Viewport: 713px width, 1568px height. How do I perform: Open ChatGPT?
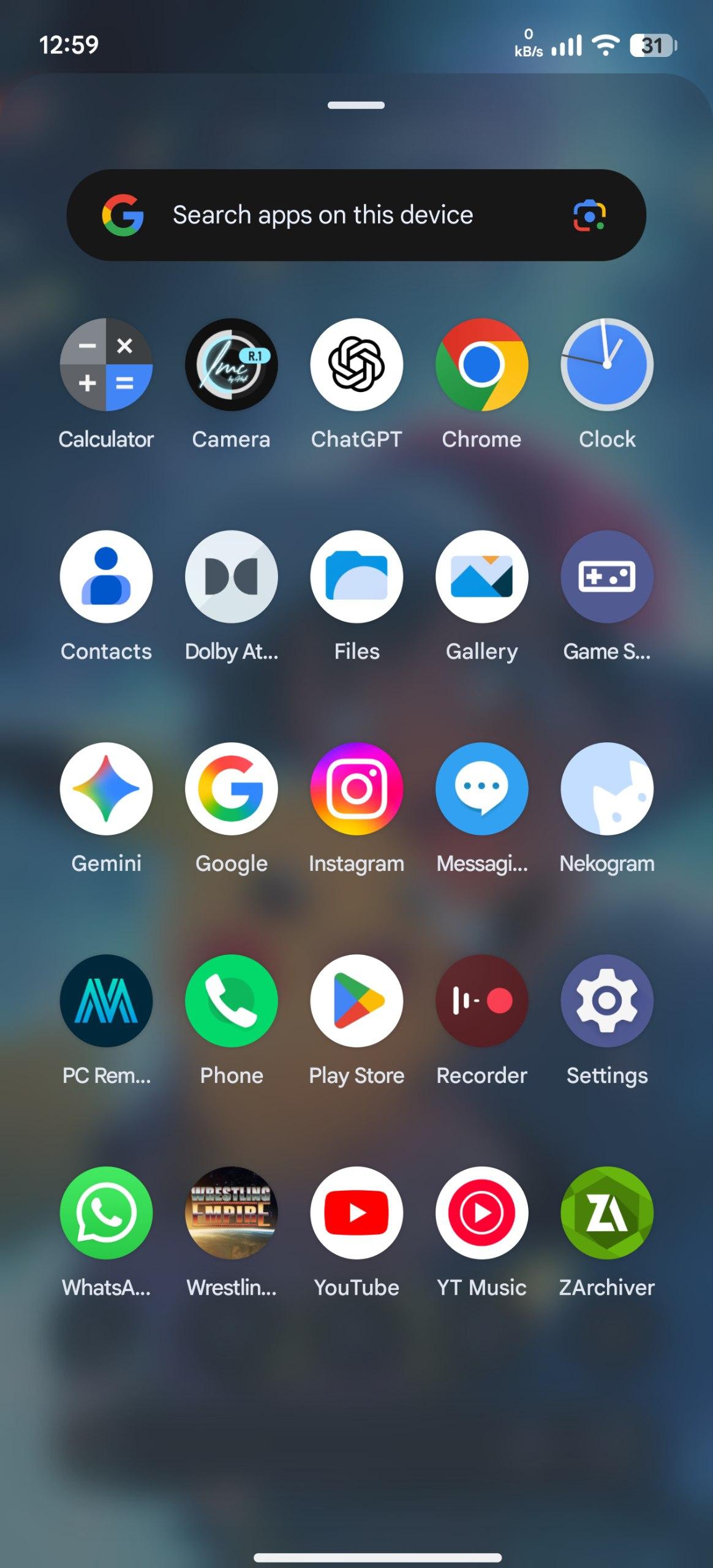[356, 364]
